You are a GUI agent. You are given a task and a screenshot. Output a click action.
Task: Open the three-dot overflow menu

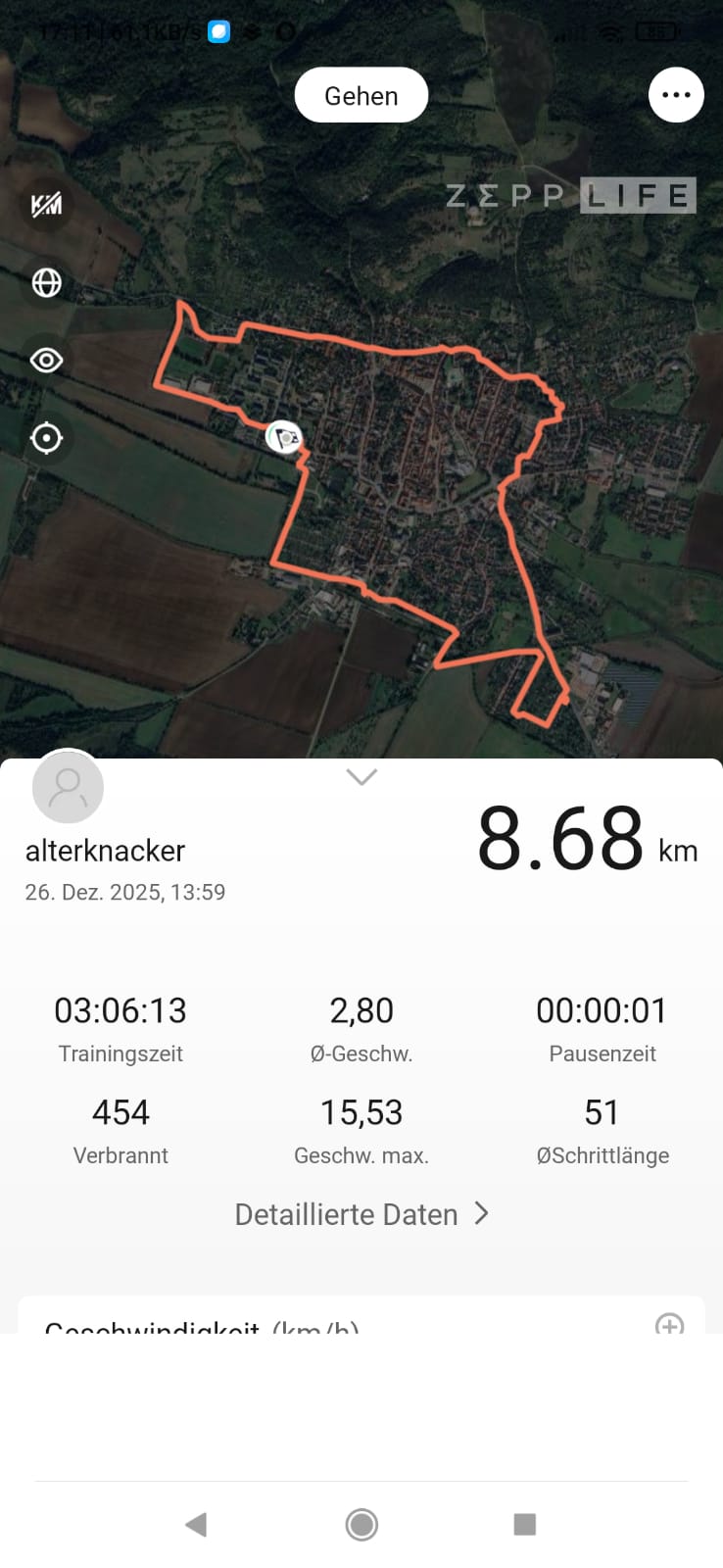tap(676, 95)
